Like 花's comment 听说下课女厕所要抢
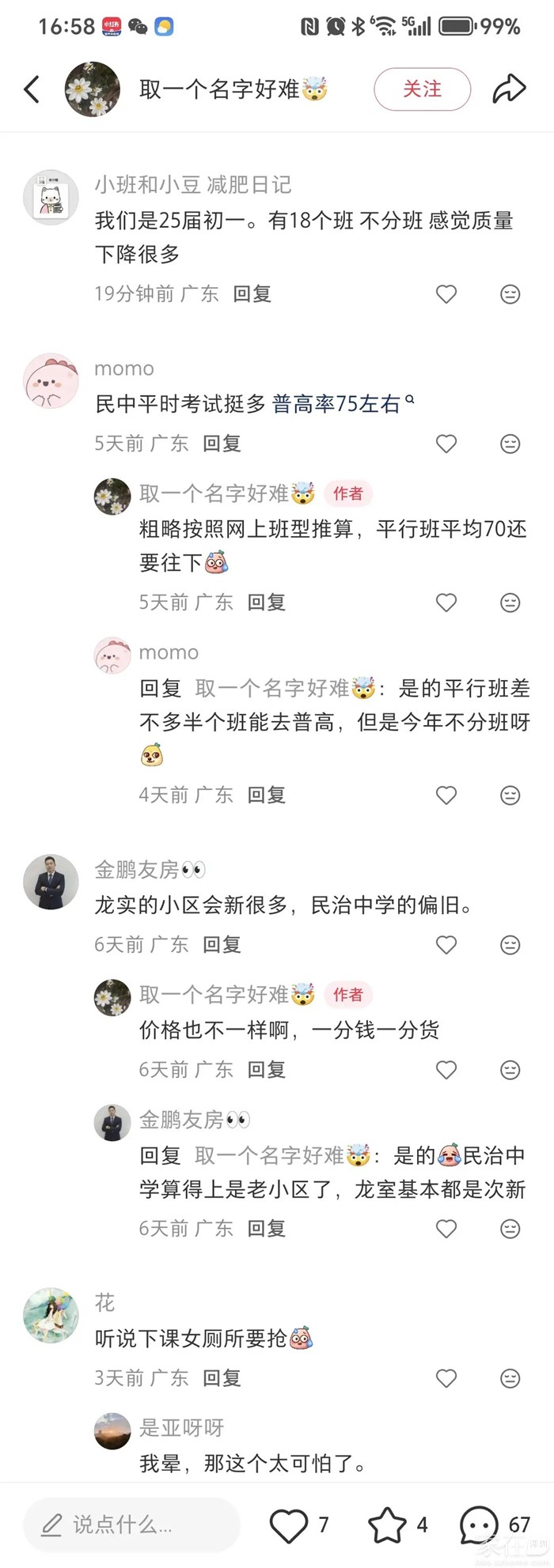The height and width of the screenshot is (1568, 554). tap(446, 1378)
